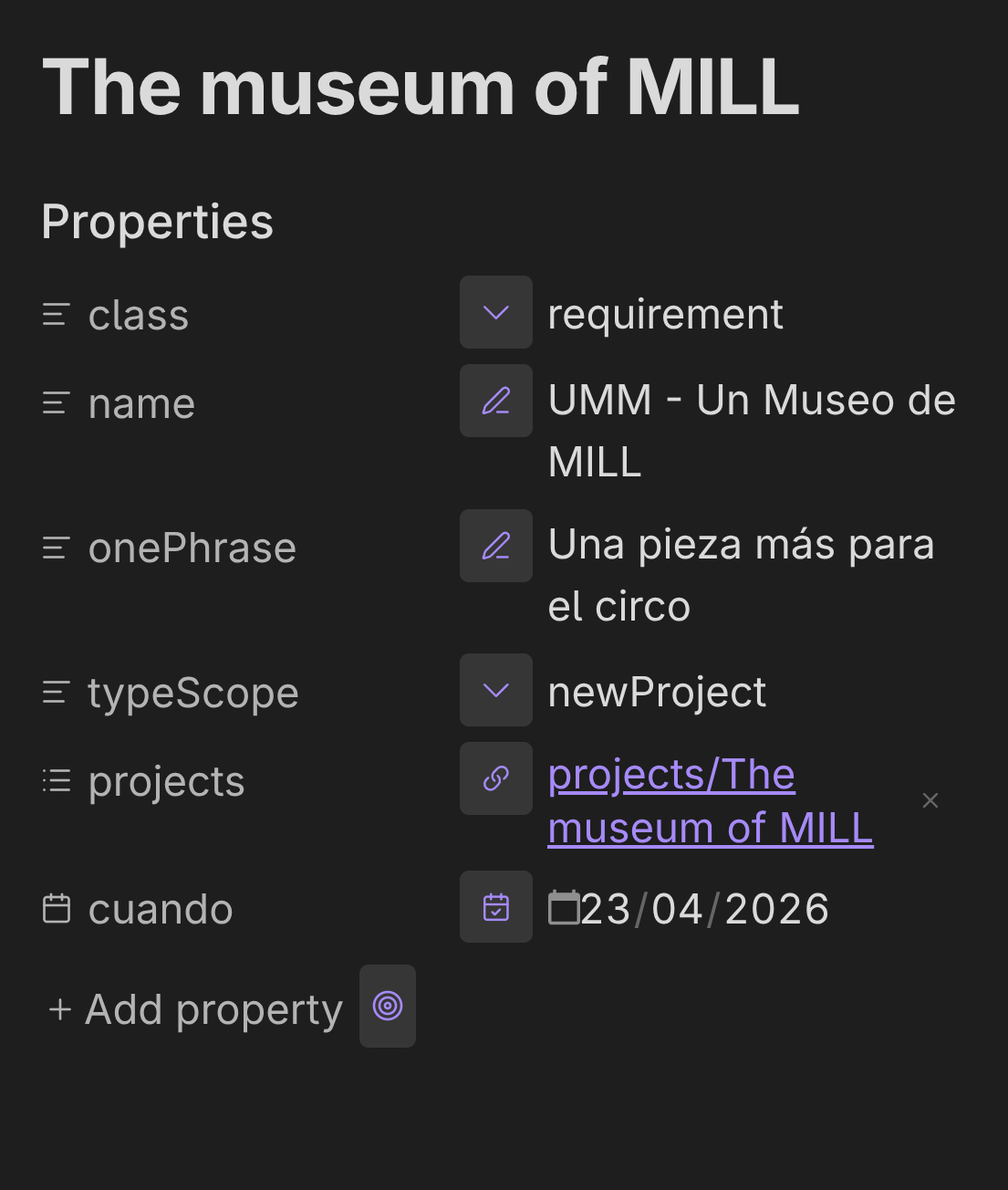Select the "newProject" value text
1008x1190 pixels.
click(656, 691)
